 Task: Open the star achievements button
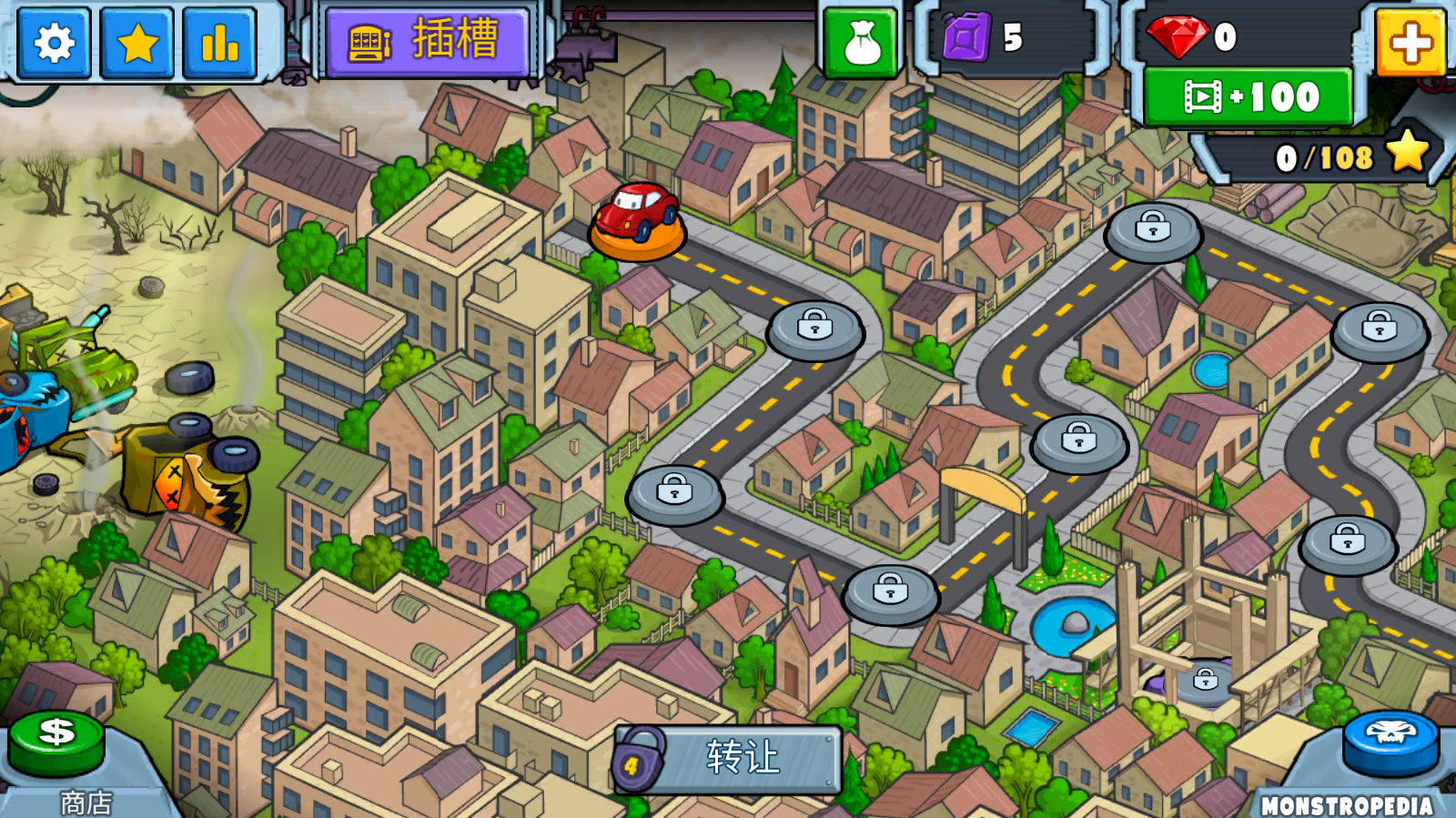(x=137, y=43)
